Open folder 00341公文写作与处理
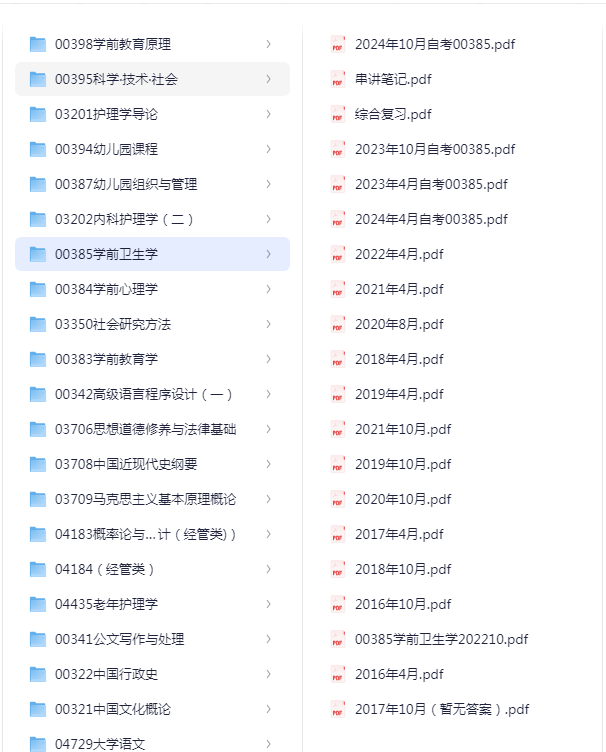This screenshot has height=752, width=606. click(152, 639)
